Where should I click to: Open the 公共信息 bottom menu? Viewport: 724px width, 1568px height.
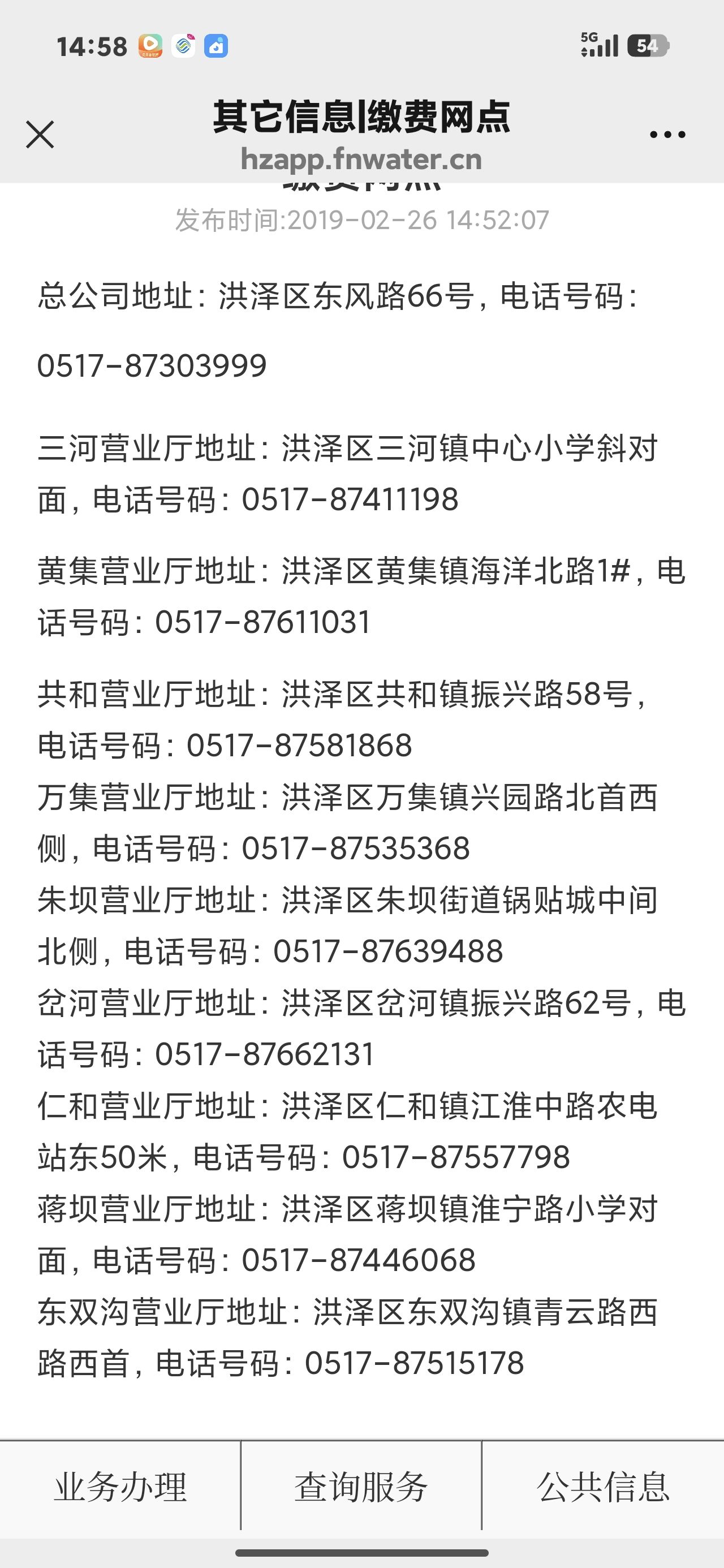point(603,1487)
